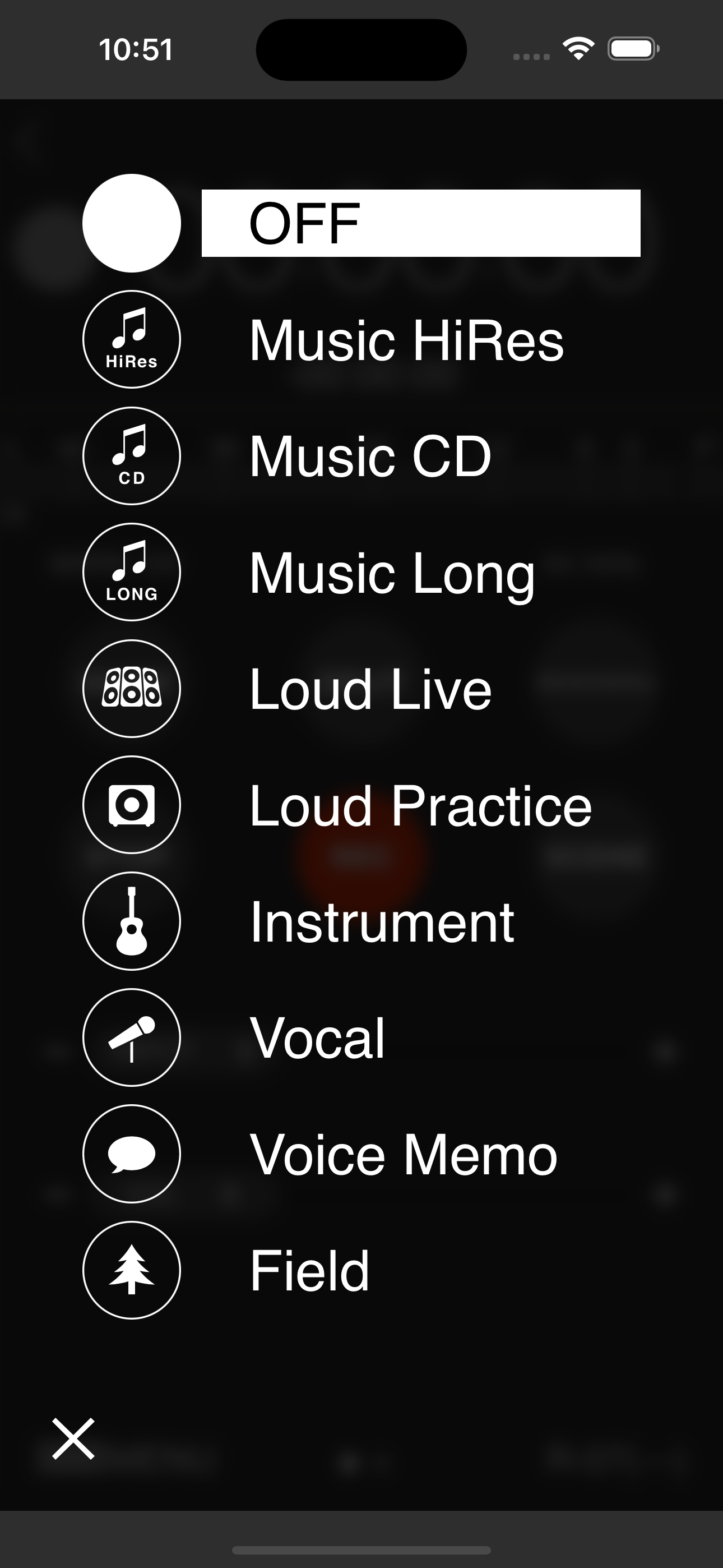
Task: Switch to the Instrument preset
Action: 361,921
